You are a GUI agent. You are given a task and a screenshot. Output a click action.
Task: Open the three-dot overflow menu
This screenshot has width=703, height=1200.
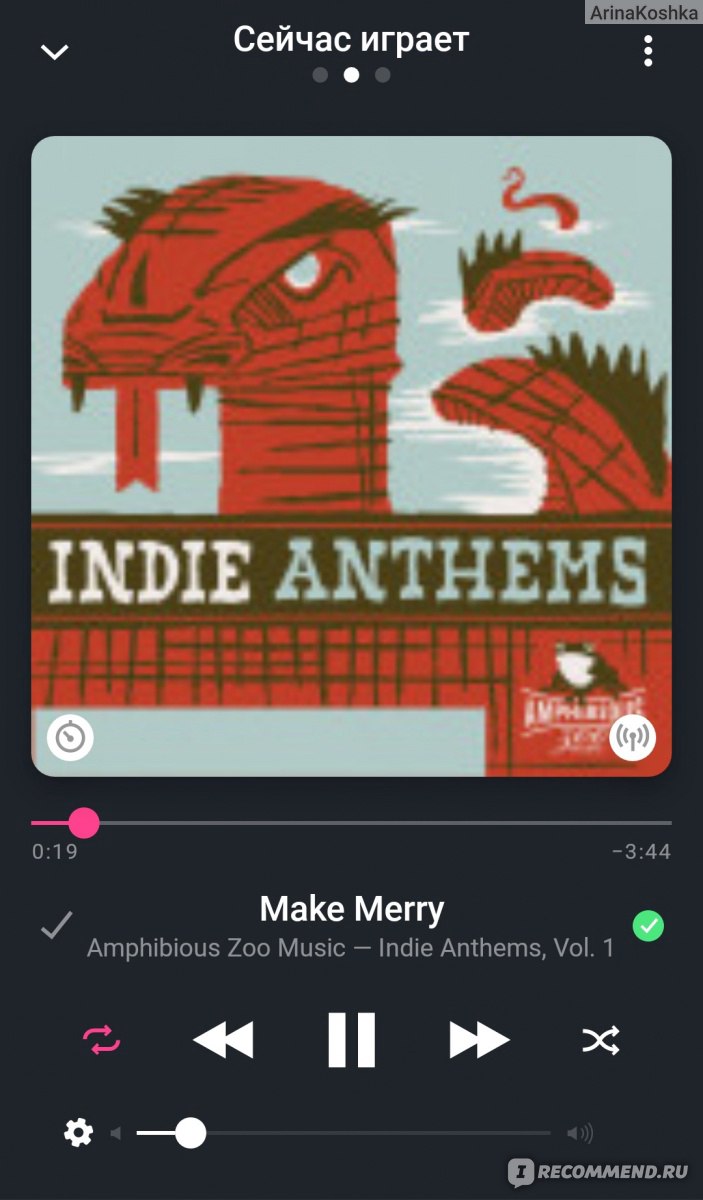(x=648, y=51)
